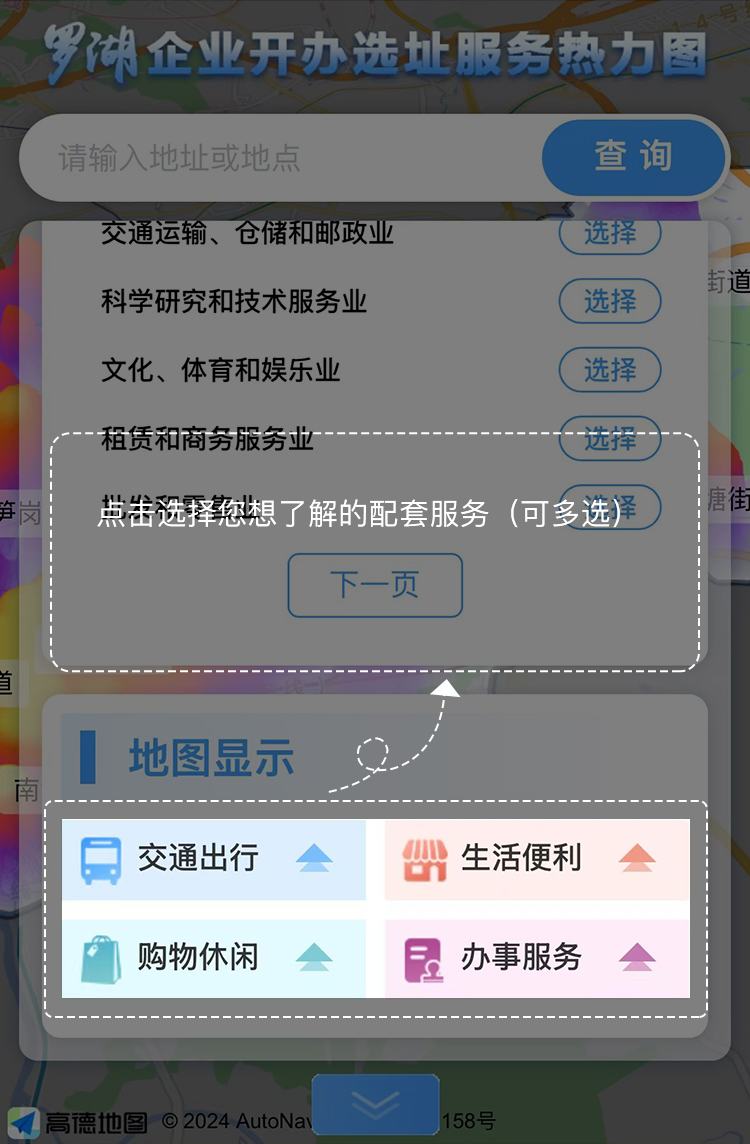Select 交通出行 service option

click(214, 859)
